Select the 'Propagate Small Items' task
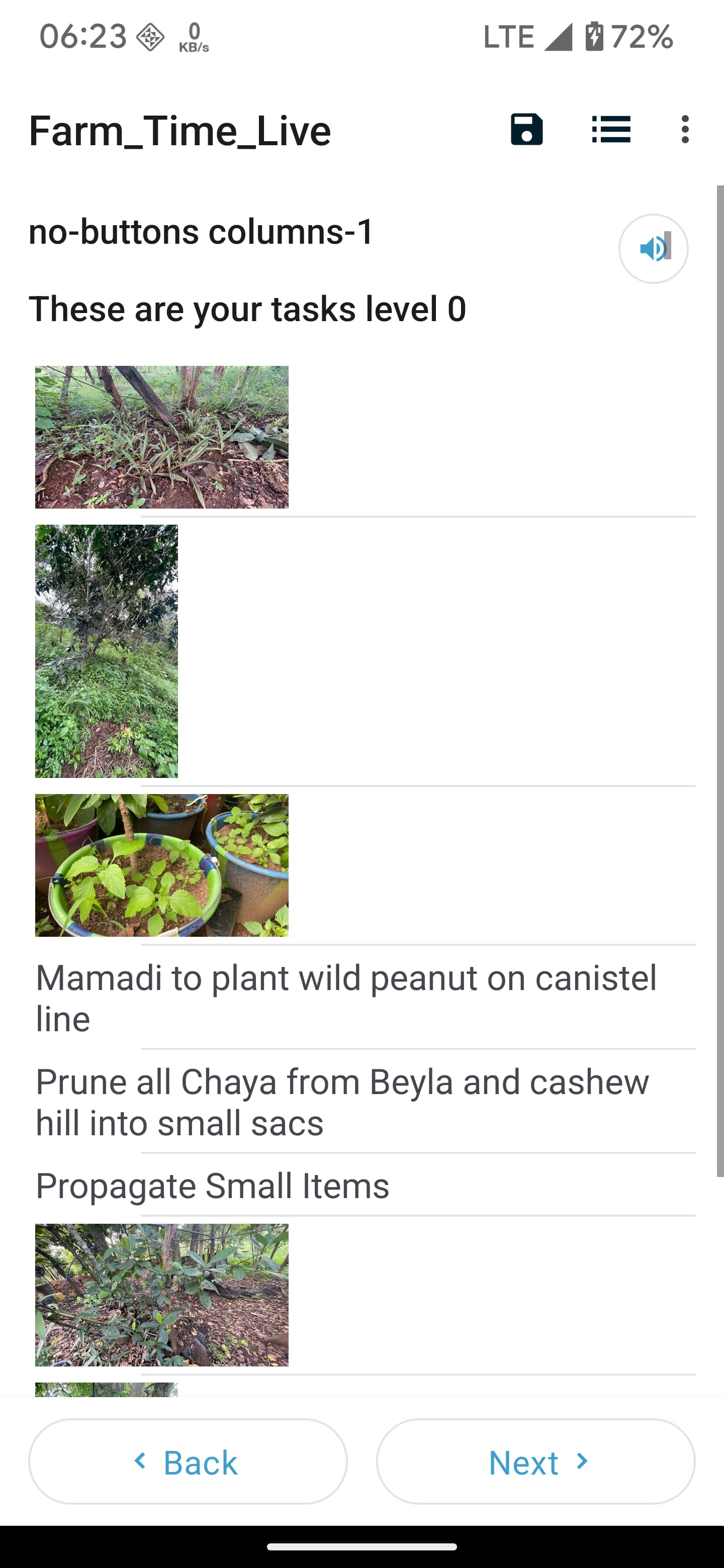This screenshot has width=724, height=1568. point(213,1185)
